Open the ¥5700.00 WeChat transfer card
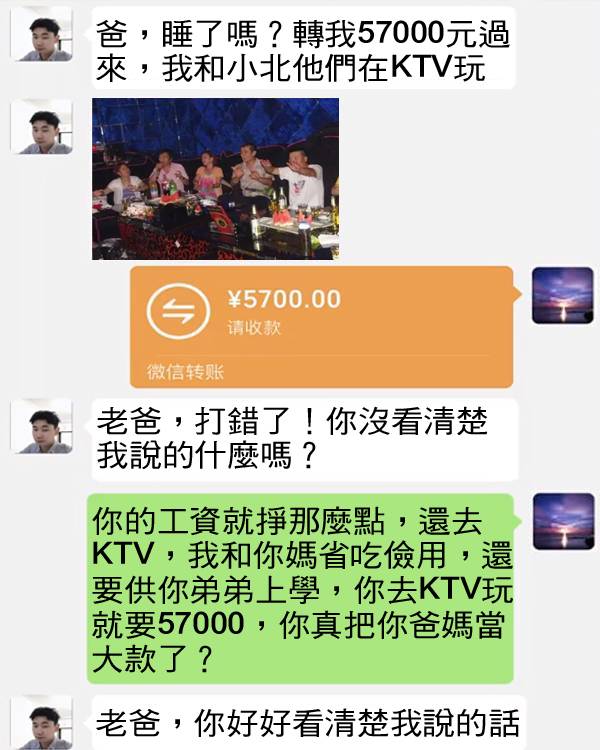Screen dimensions: 600x750 click(320, 326)
